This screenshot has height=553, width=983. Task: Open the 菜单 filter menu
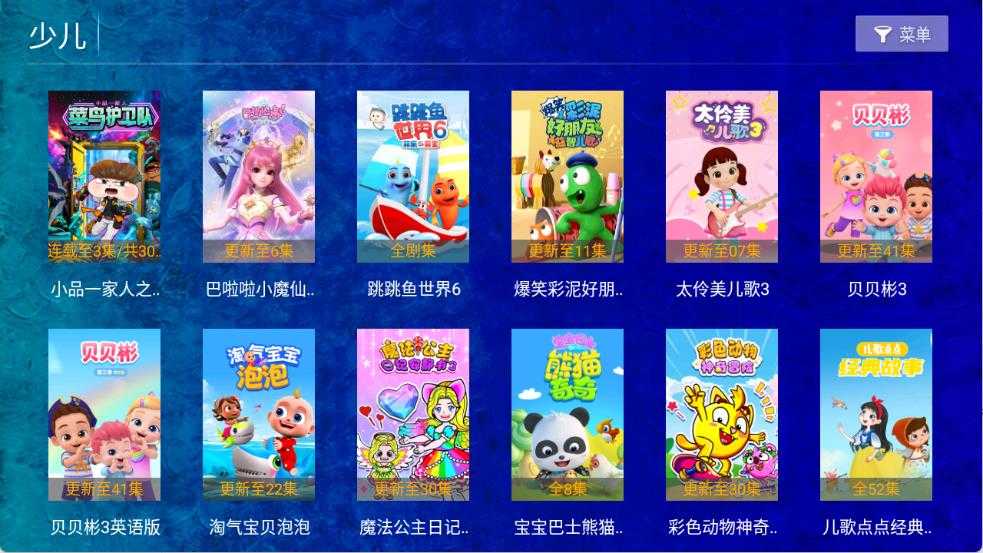[x=901, y=34]
